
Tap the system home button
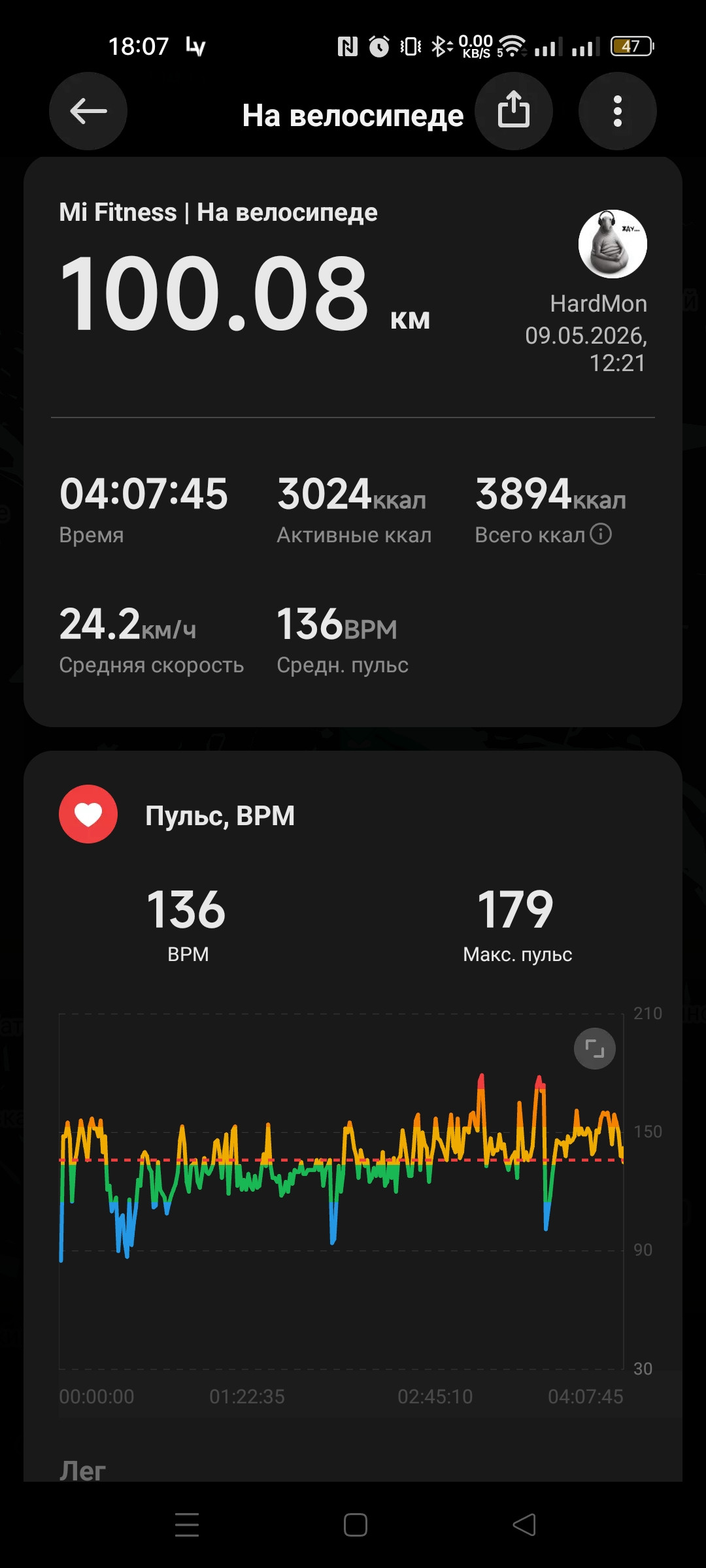pyautogui.click(x=355, y=1525)
